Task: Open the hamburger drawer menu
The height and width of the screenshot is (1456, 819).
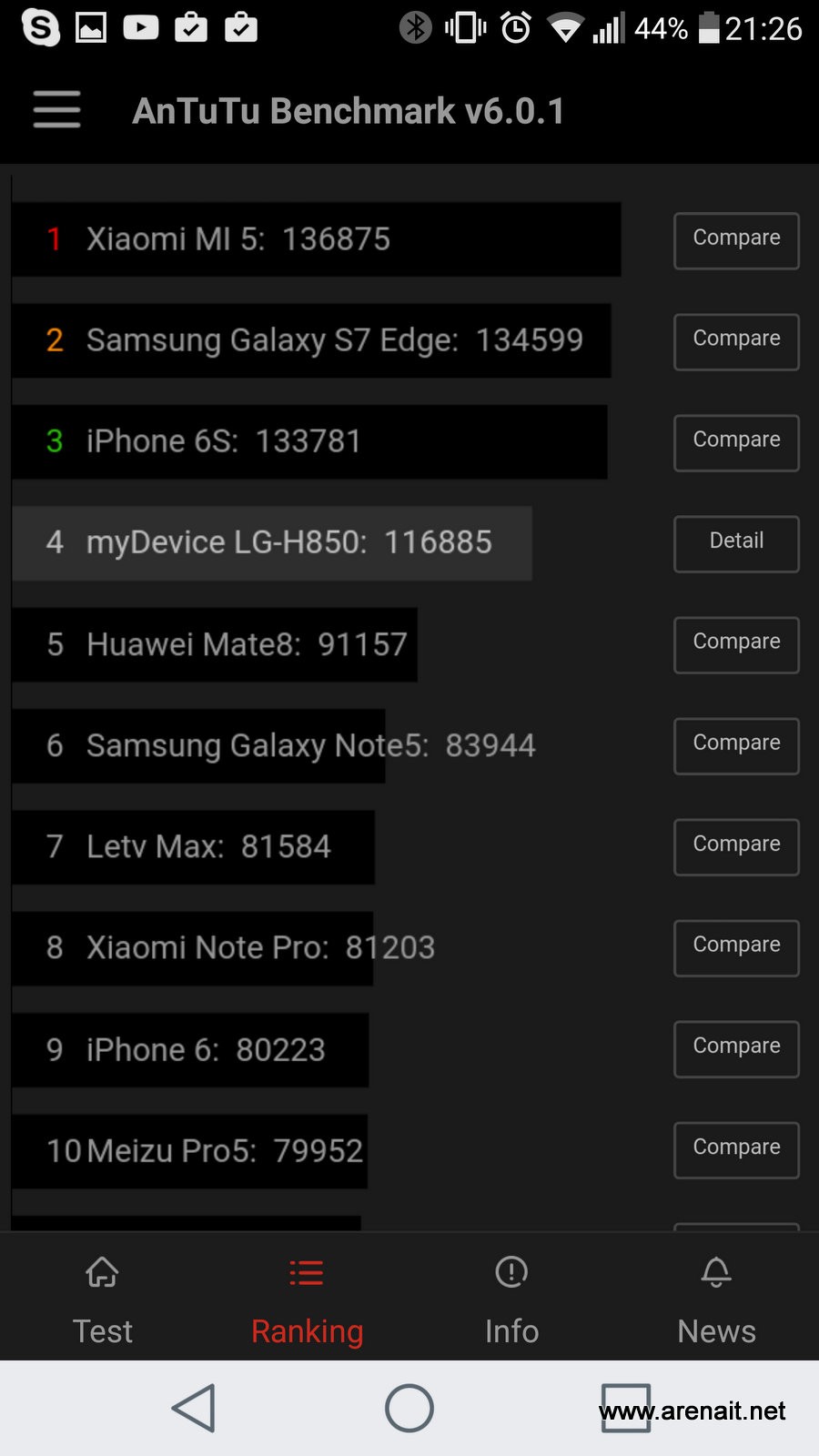Action: click(x=56, y=110)
